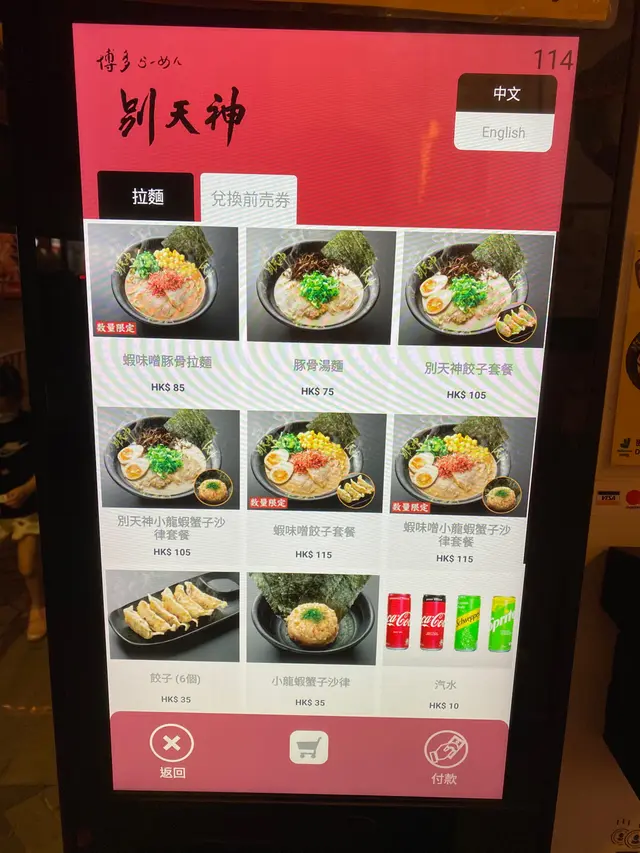Tap 返回 to go back

(x=172, y=751)
